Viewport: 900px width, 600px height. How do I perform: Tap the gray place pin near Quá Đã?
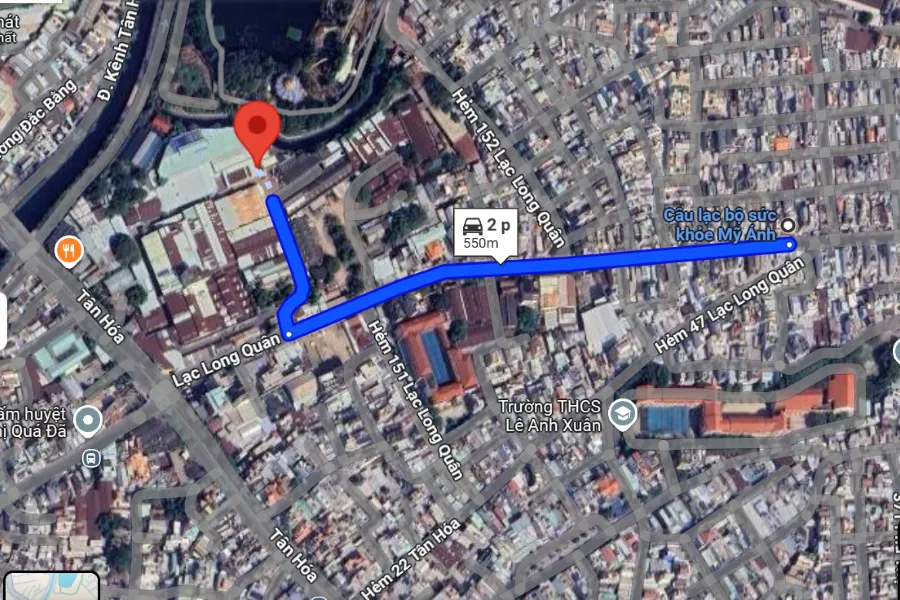coord(88,421)
